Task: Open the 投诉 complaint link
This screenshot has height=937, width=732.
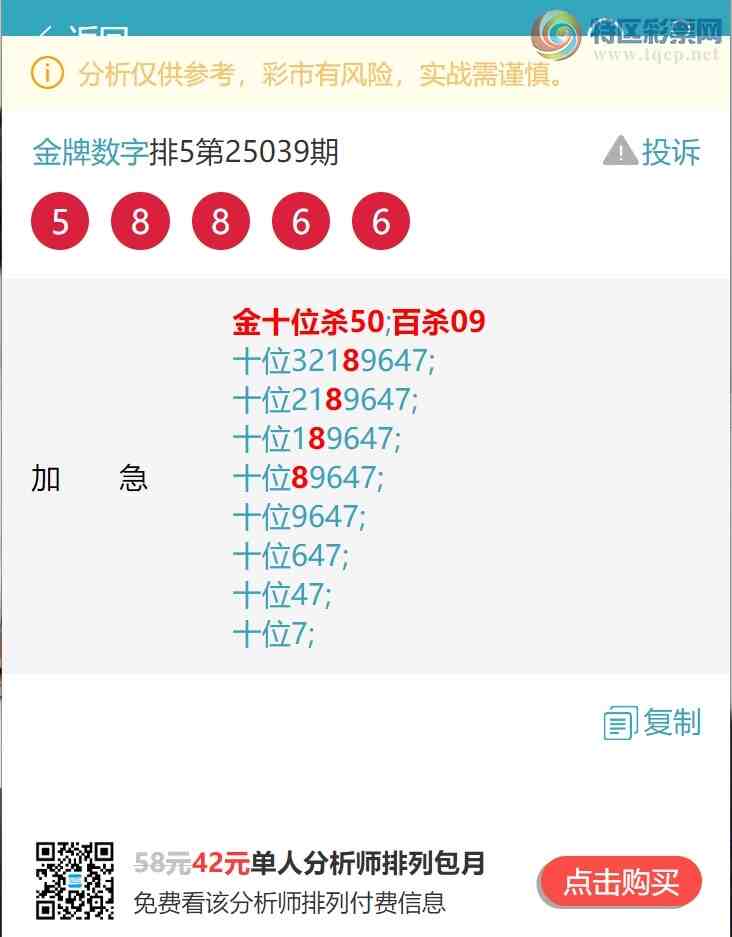Action: pos(671,152)
